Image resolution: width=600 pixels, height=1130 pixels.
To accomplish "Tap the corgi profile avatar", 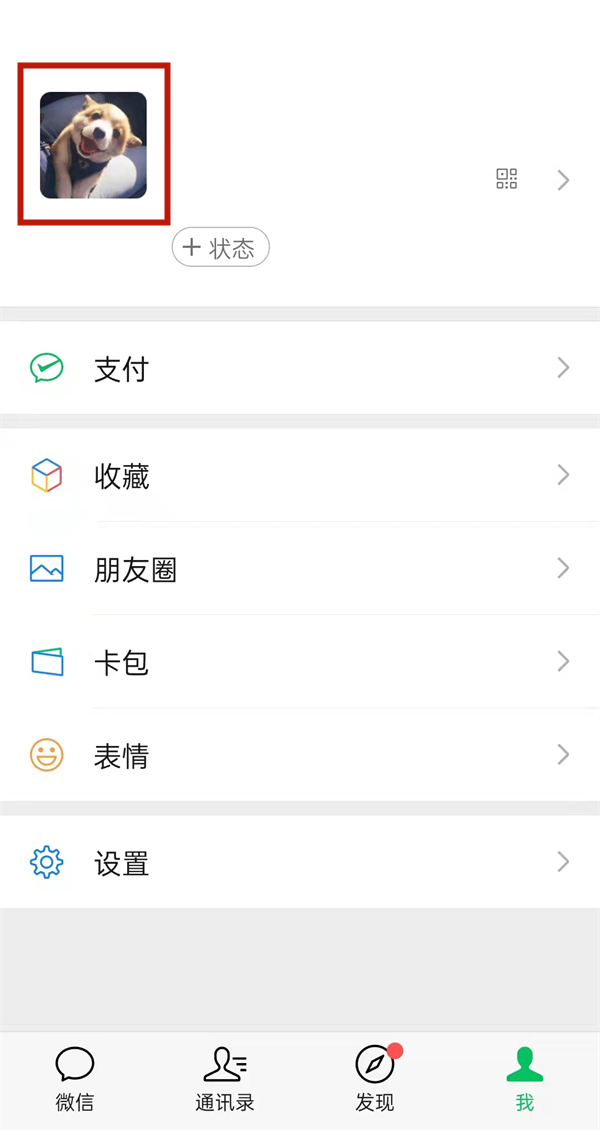I will [x=93, y=145].
